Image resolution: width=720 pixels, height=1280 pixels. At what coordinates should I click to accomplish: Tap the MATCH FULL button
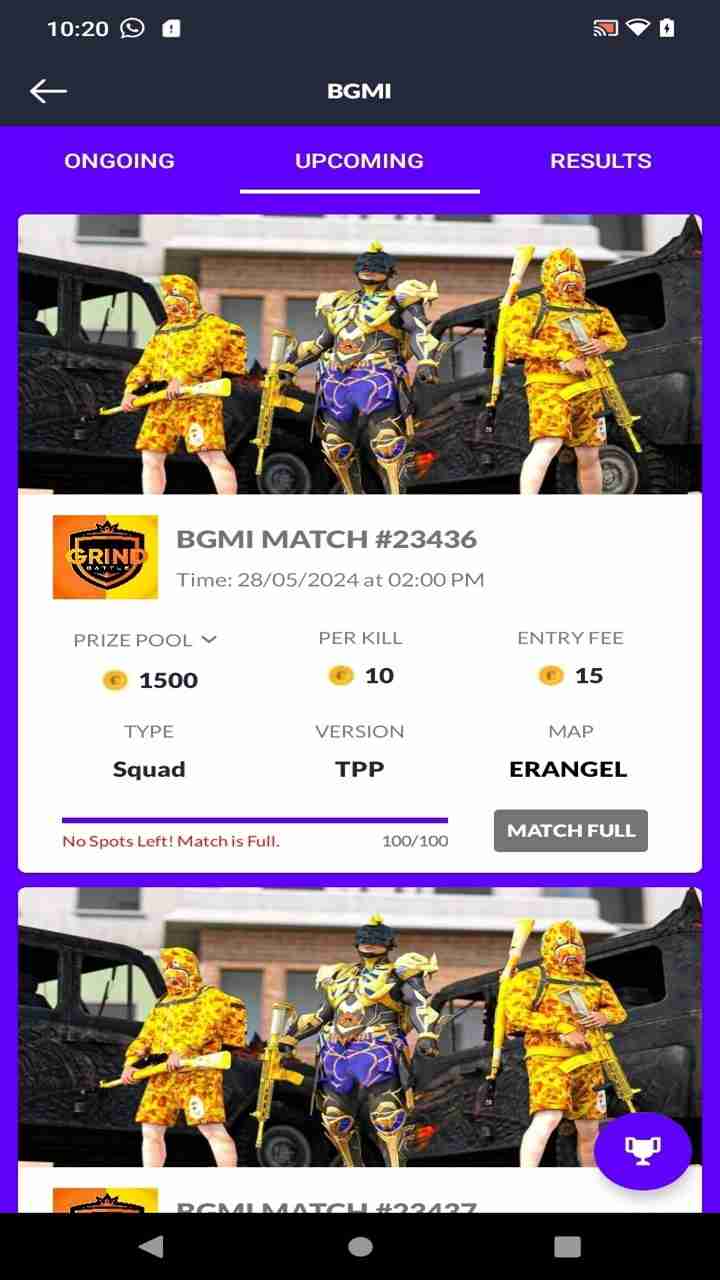pyautogui.click(x=570, y=831)
